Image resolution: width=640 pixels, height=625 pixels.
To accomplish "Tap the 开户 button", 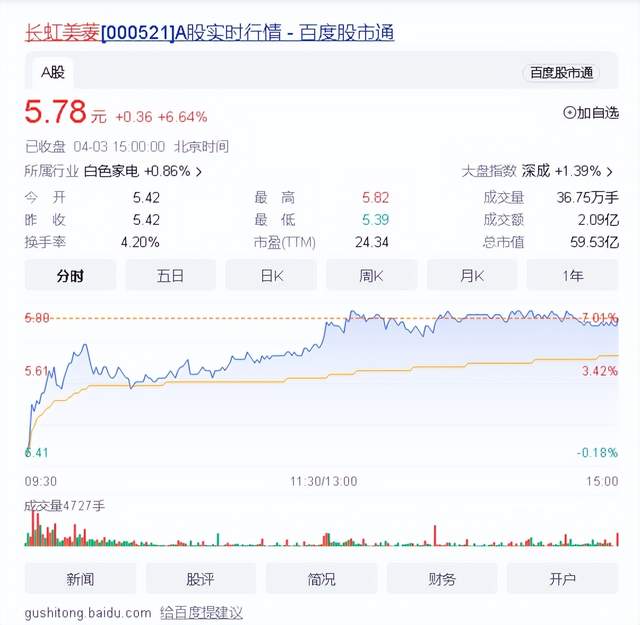I will tap(563, 579).
